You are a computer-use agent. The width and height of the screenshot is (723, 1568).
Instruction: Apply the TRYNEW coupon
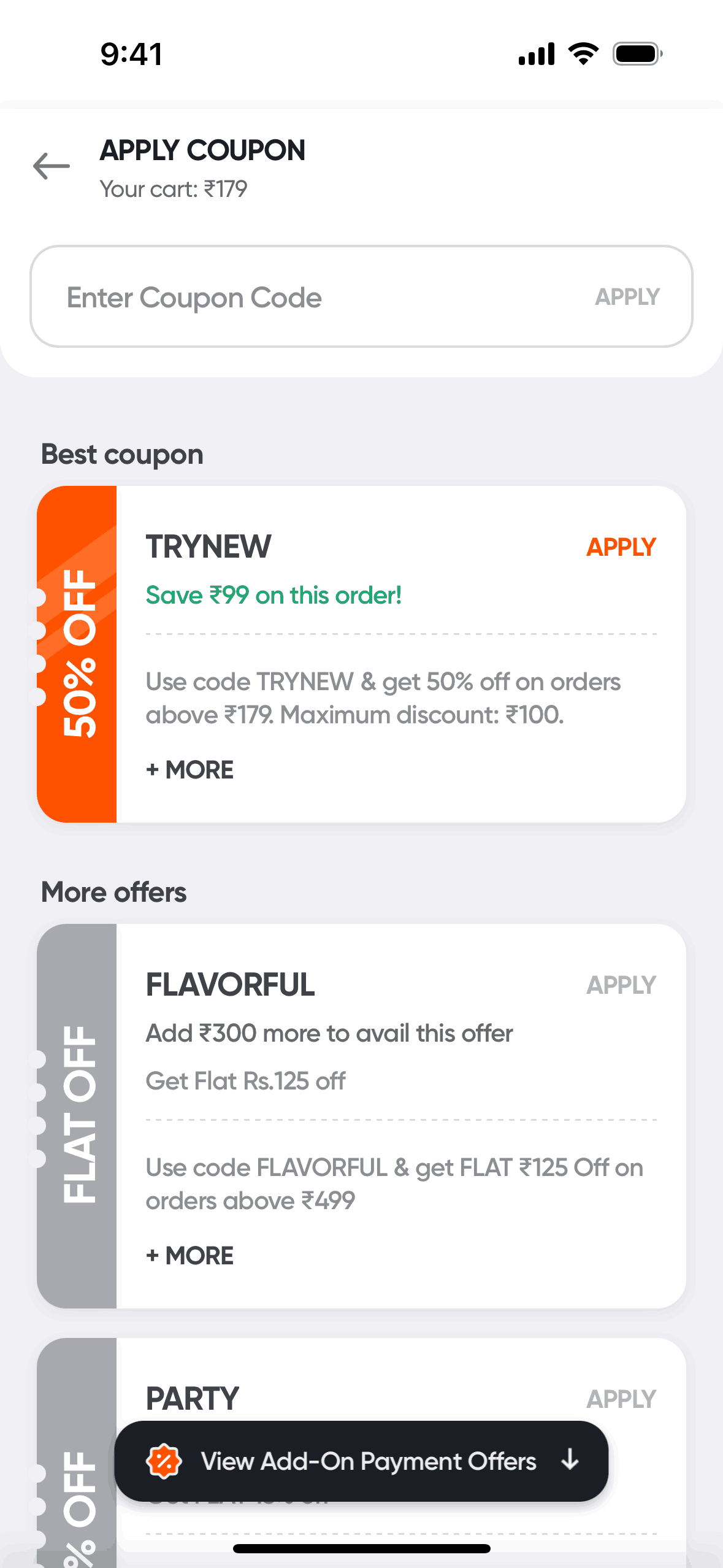[621, 547]
